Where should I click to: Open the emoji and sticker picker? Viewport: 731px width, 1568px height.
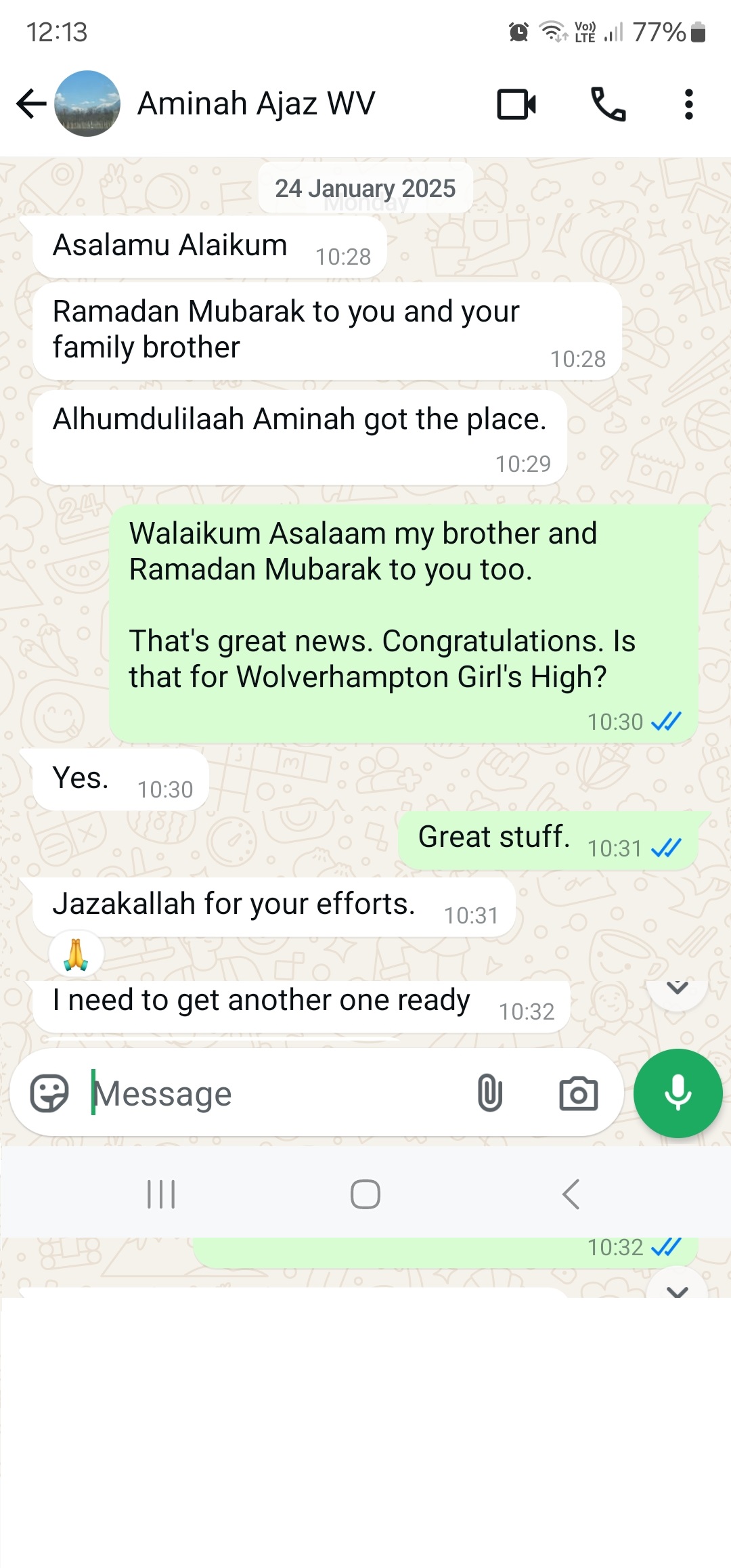(49, 1093)
